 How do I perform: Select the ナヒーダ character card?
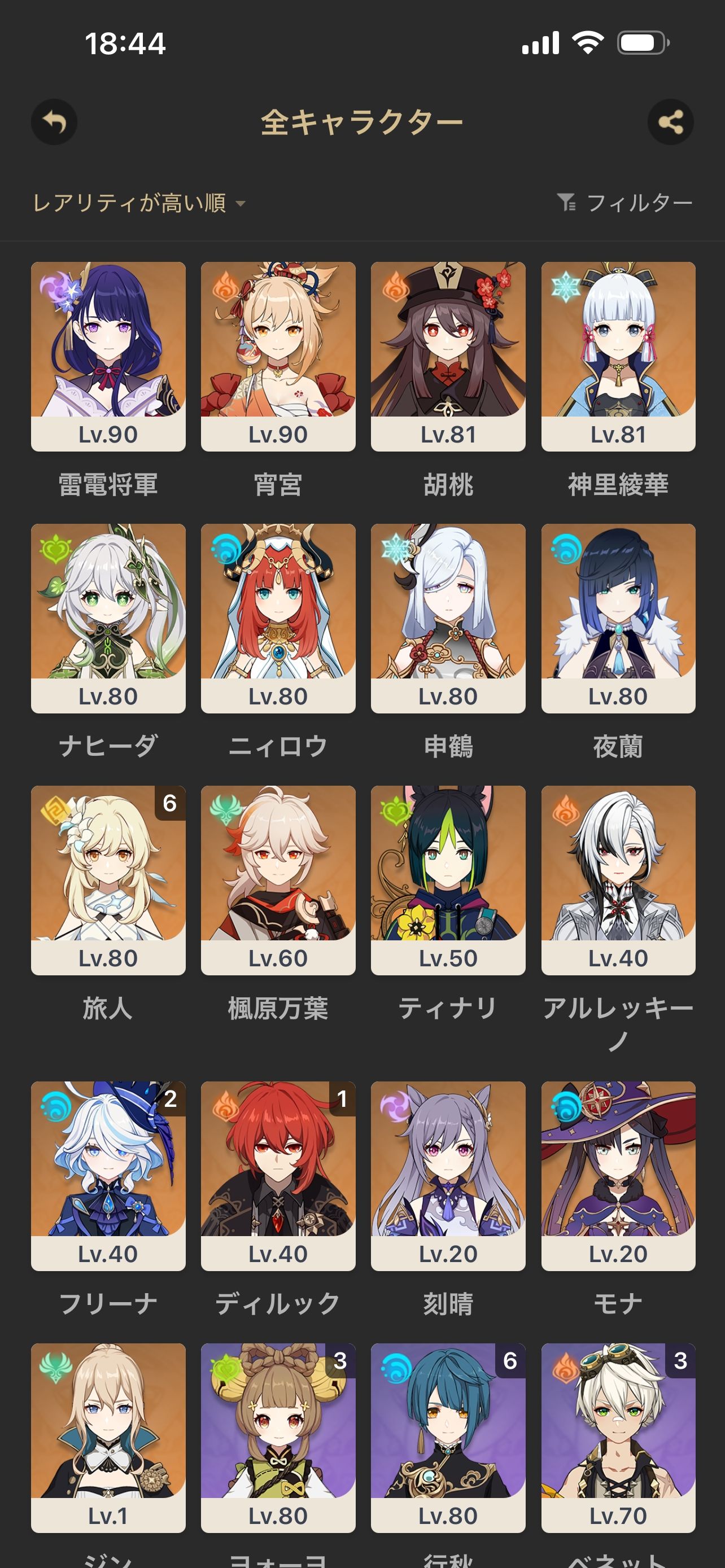point(108,618)
